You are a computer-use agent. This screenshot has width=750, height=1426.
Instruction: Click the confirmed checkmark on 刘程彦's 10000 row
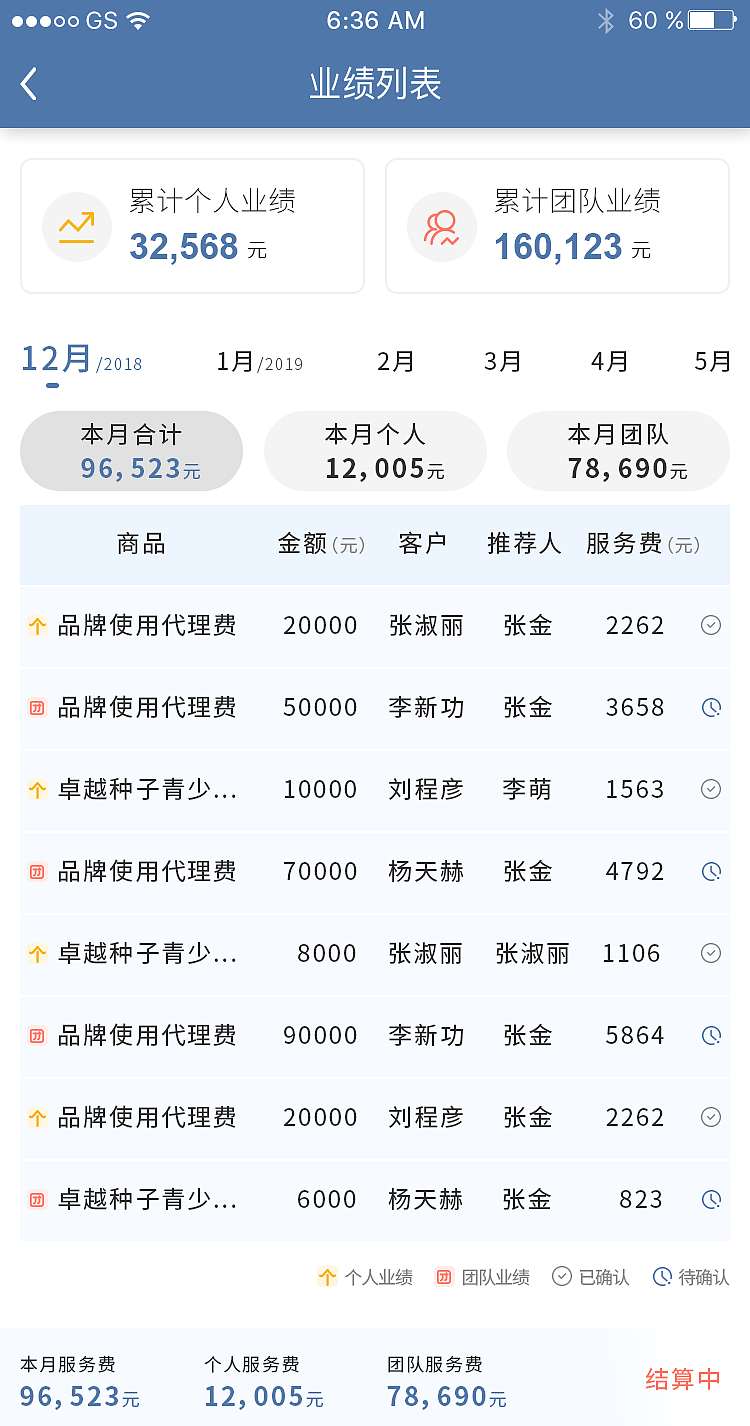click(711, 789)
